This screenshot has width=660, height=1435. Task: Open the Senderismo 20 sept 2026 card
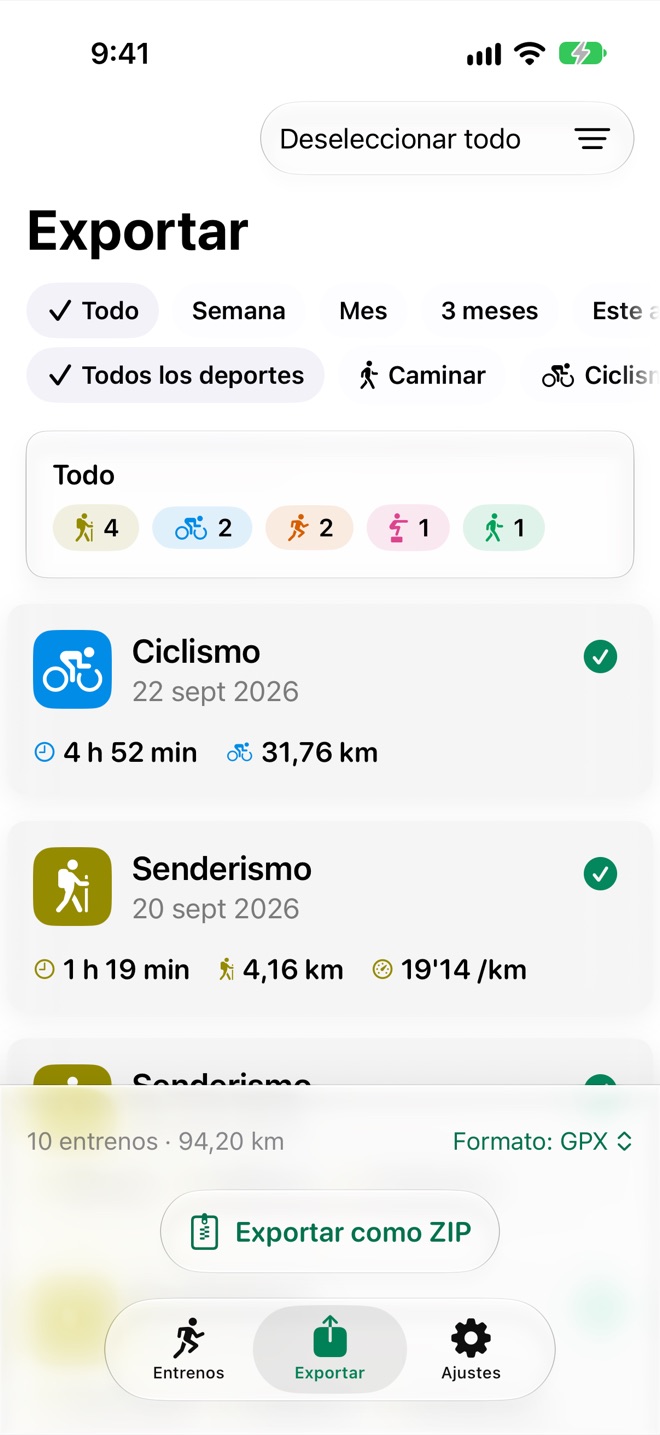(x=330, y=918)
